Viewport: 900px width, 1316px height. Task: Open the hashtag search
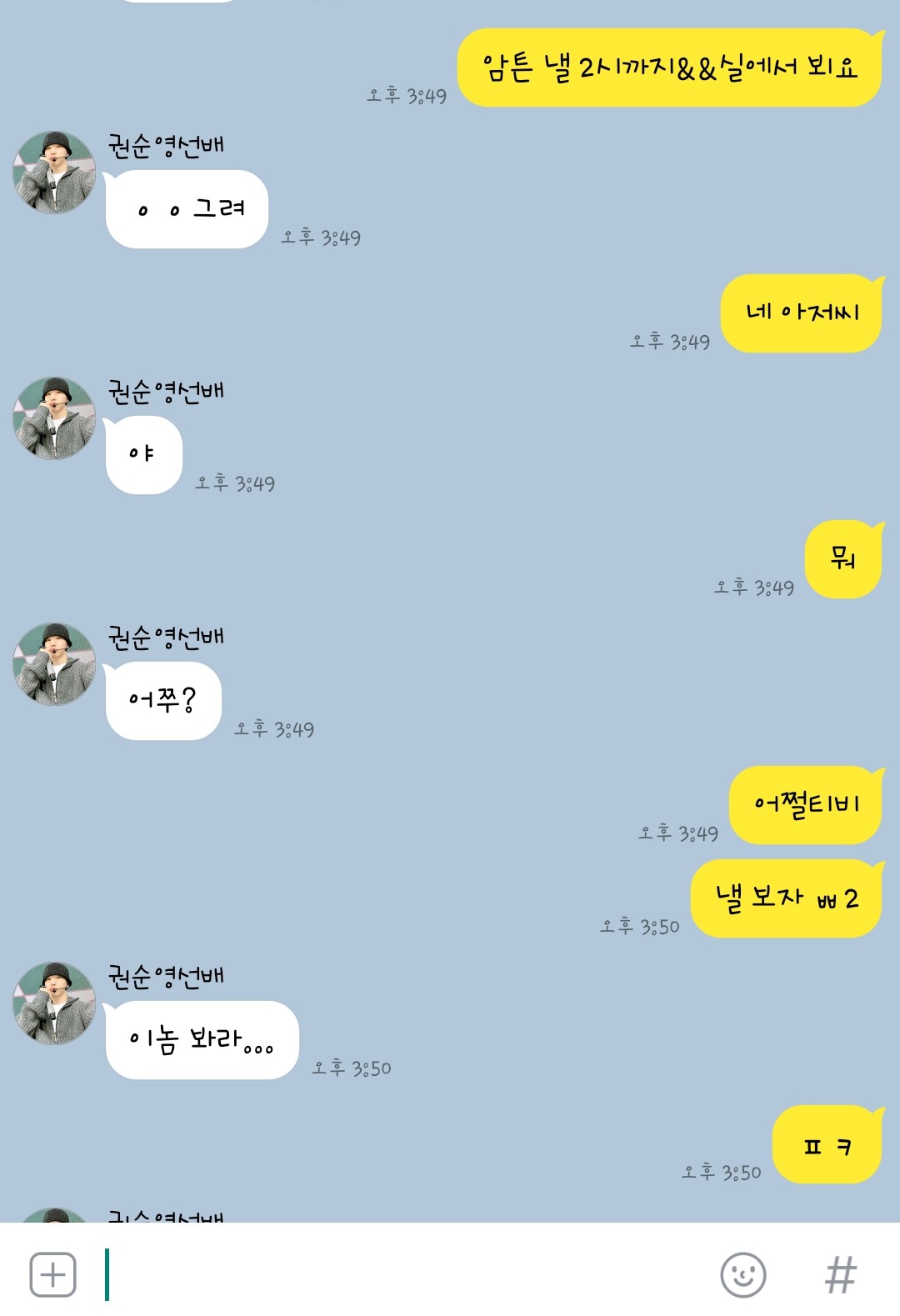840,1274
